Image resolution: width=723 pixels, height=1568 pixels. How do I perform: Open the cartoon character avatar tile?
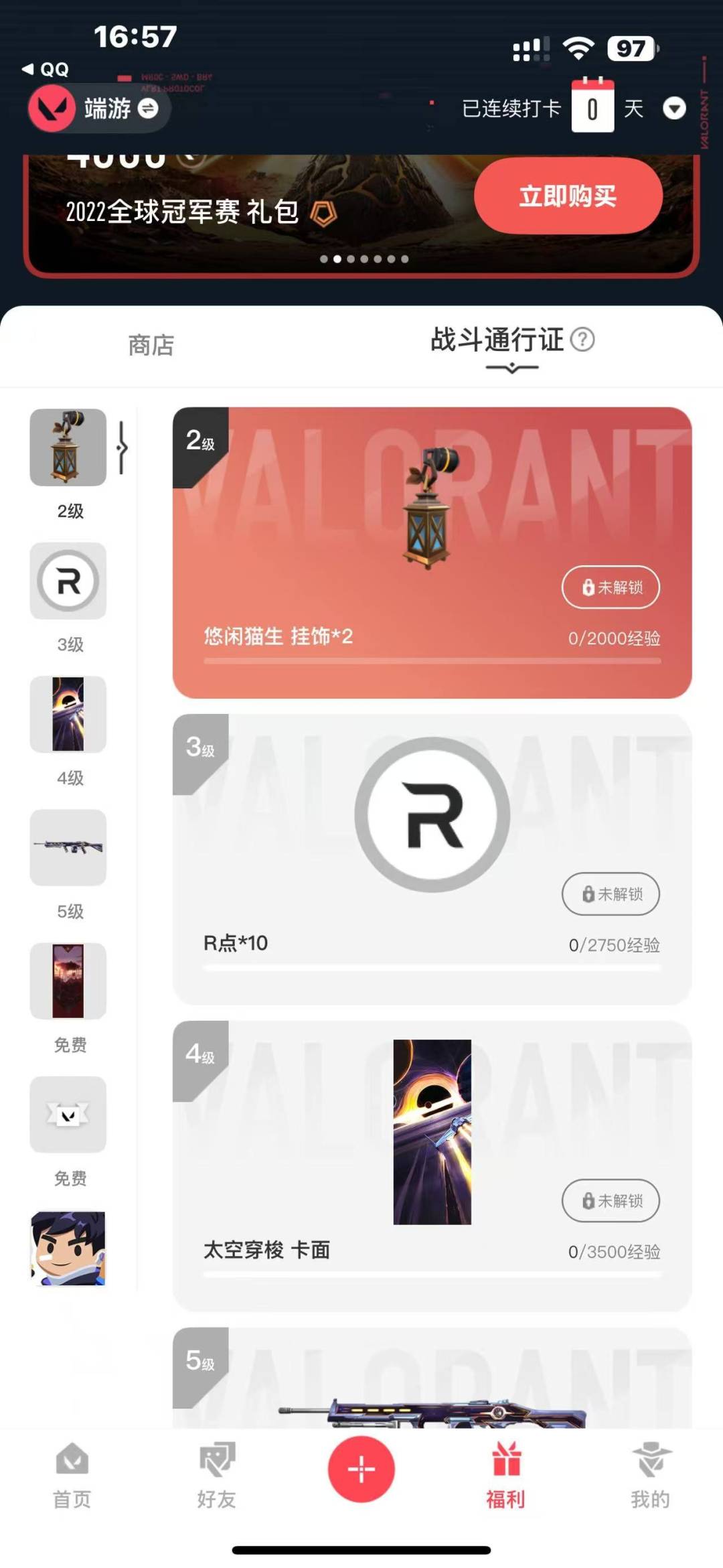[68, 1248]
